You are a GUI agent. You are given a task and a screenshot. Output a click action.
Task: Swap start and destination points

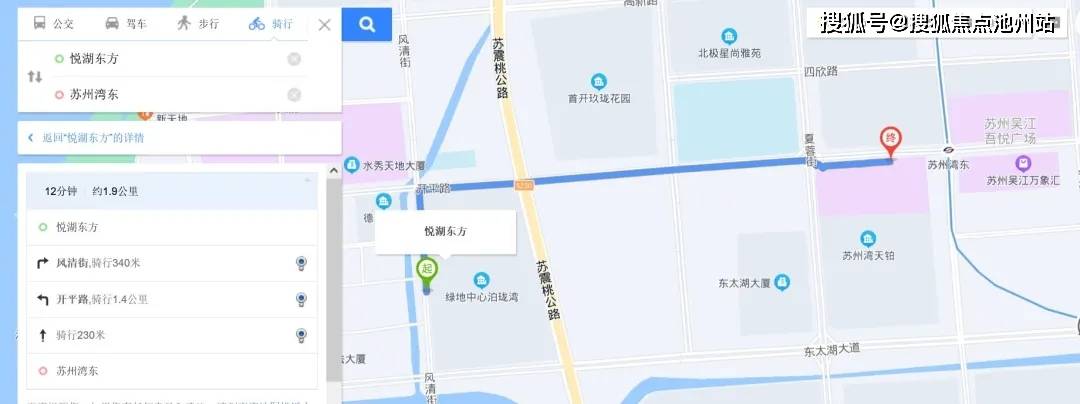(35, 77)
